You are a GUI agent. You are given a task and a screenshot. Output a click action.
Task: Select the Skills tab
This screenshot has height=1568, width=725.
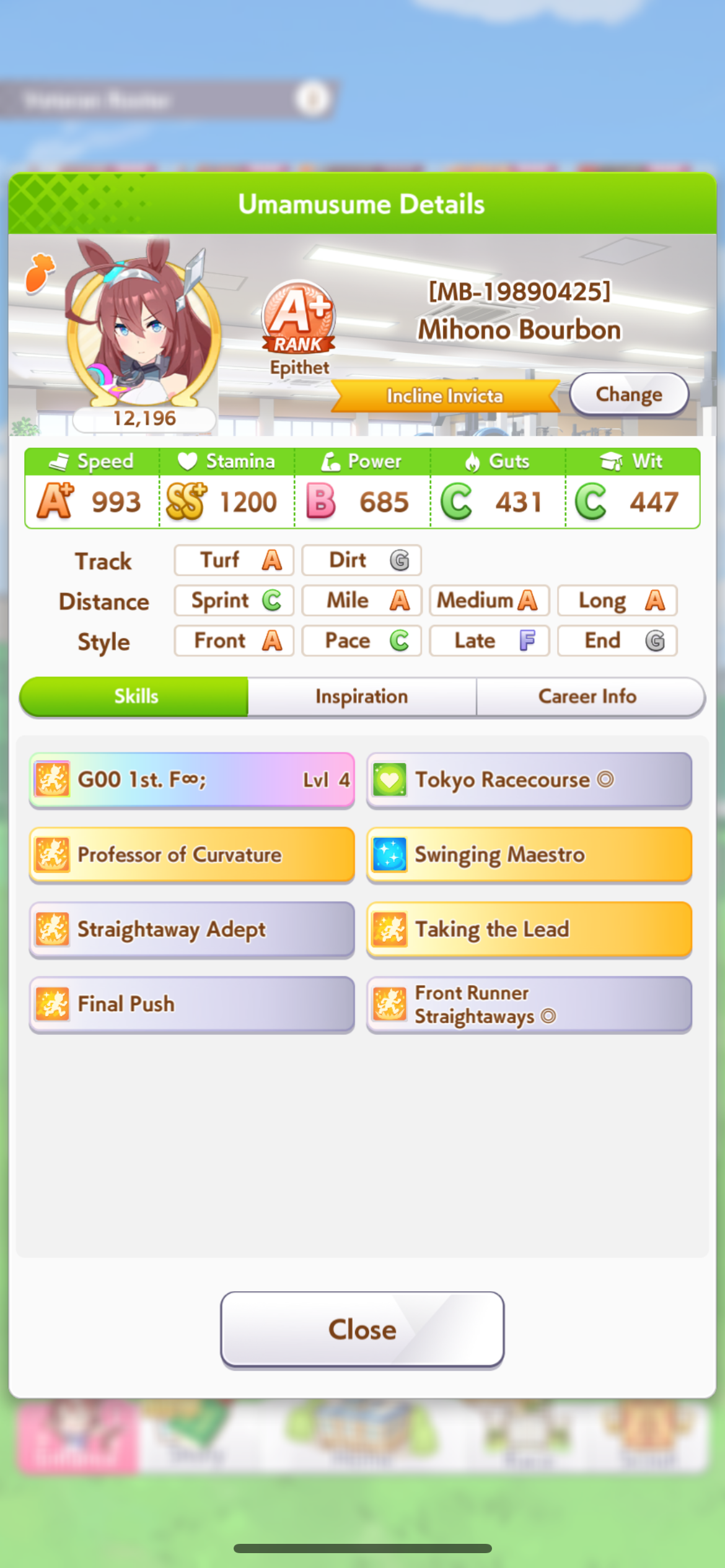[x=135, y=697]
